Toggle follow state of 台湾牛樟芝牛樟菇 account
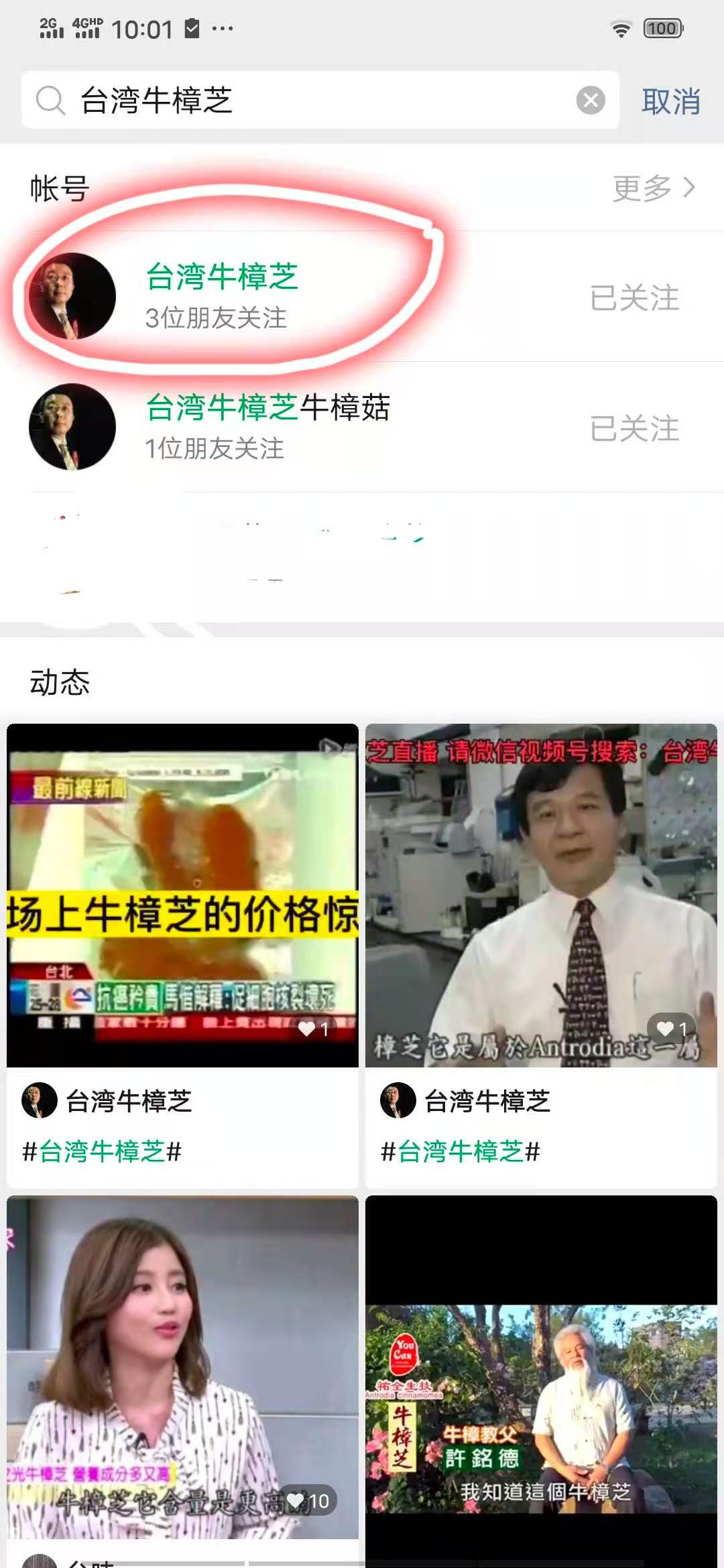Screen dimensions: 724x1568 click(635, 430)
